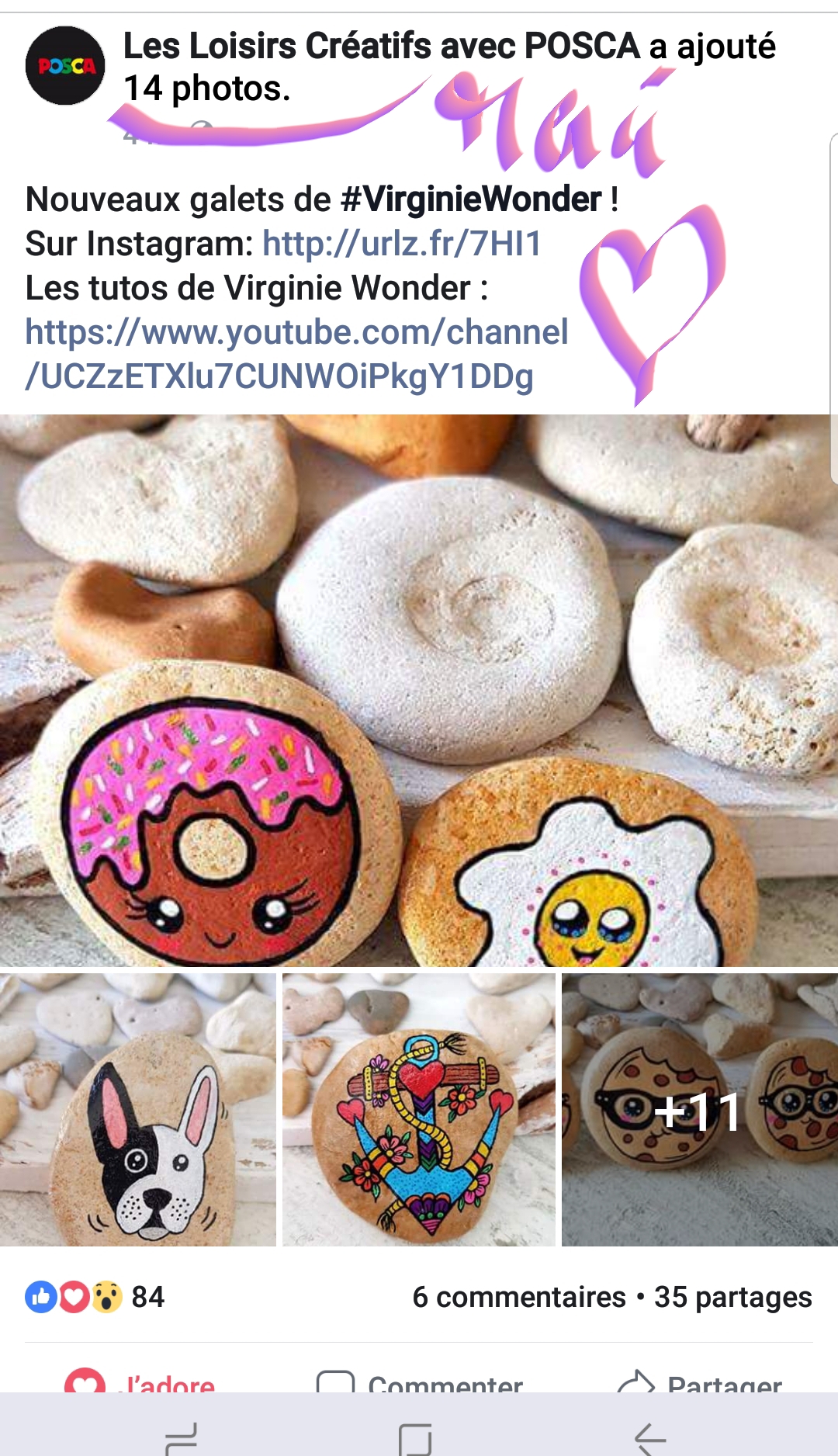838x1456 pixels.
Task: Open the POSCA page profile picture
Action: tap(65, 66)
